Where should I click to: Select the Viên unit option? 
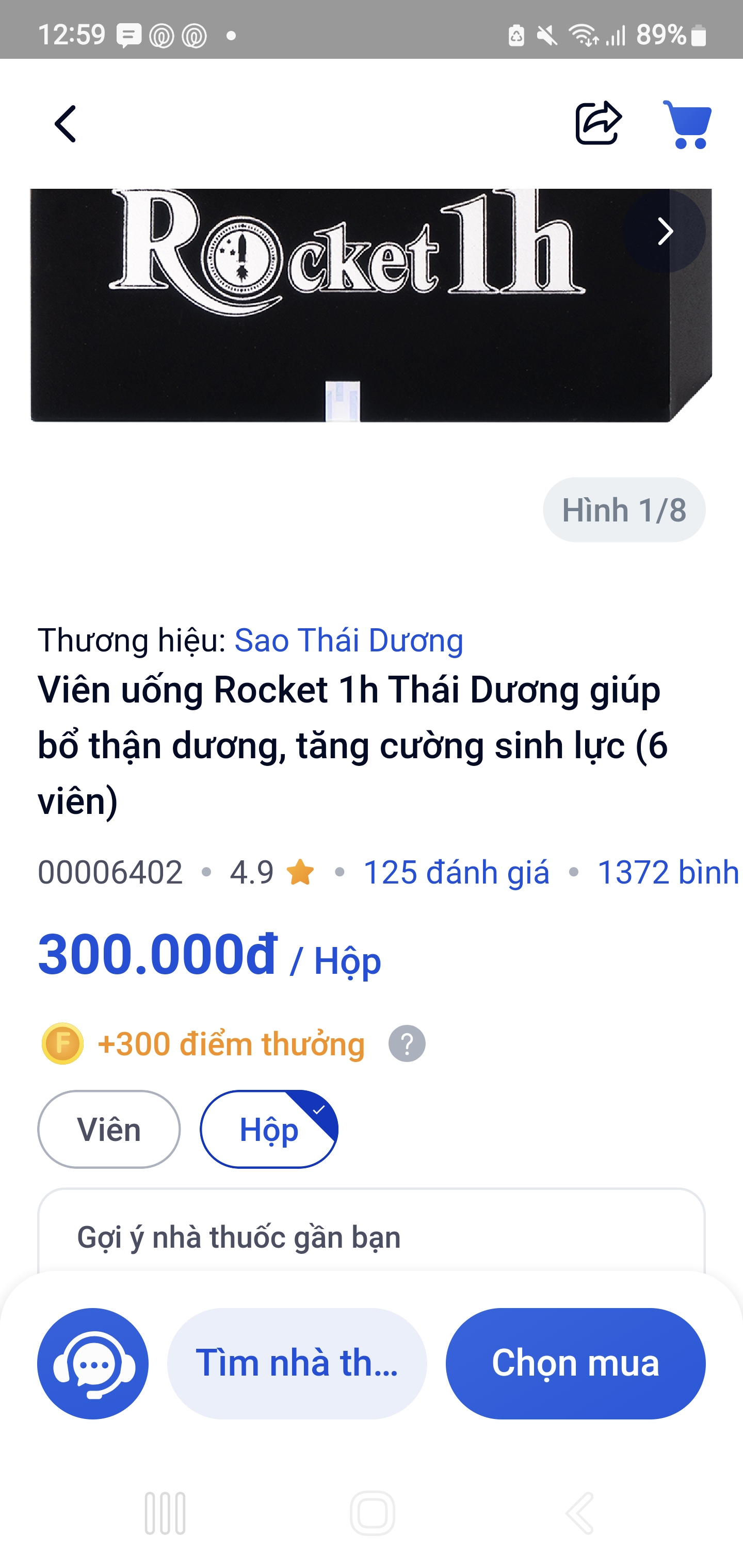tap(108, 1129)
